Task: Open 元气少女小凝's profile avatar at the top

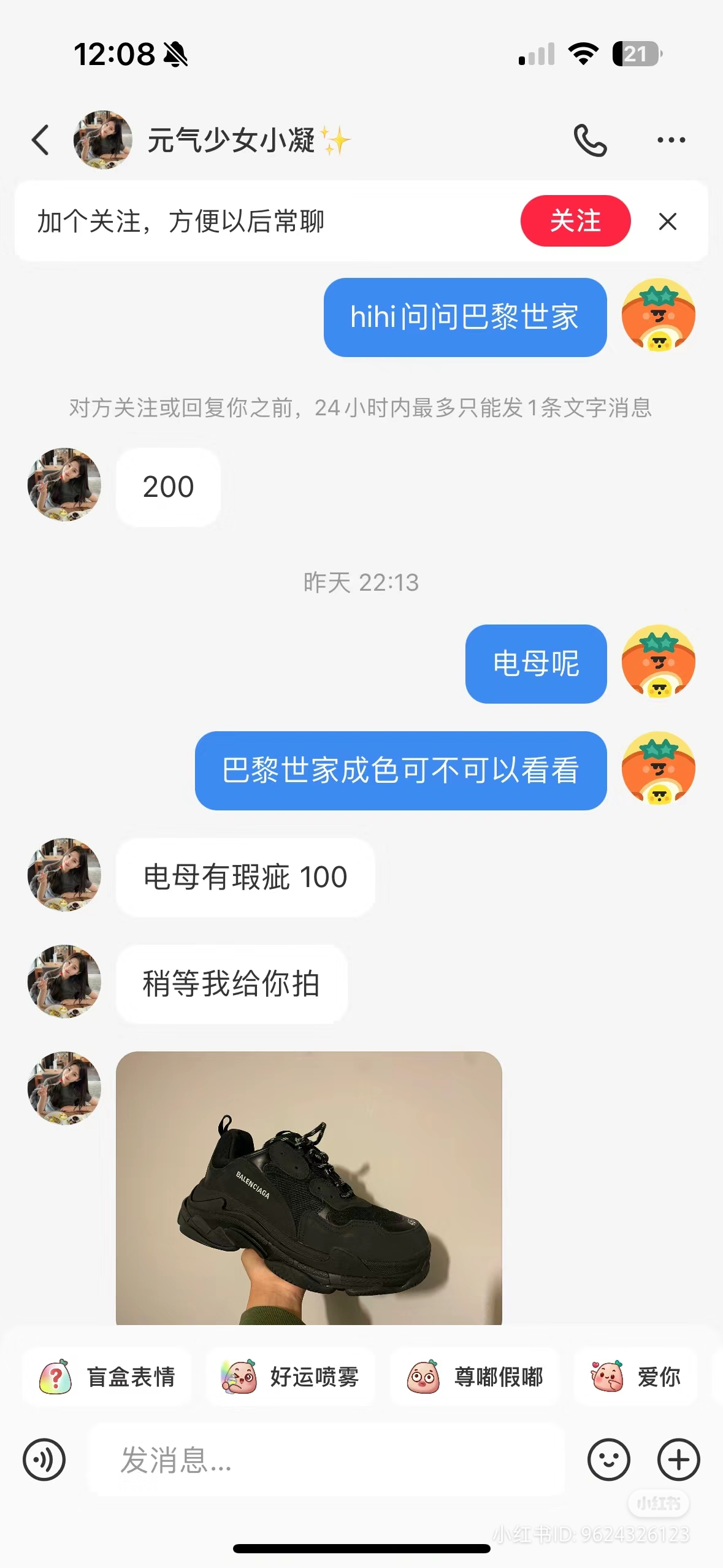Action: [x=103, y=139]
